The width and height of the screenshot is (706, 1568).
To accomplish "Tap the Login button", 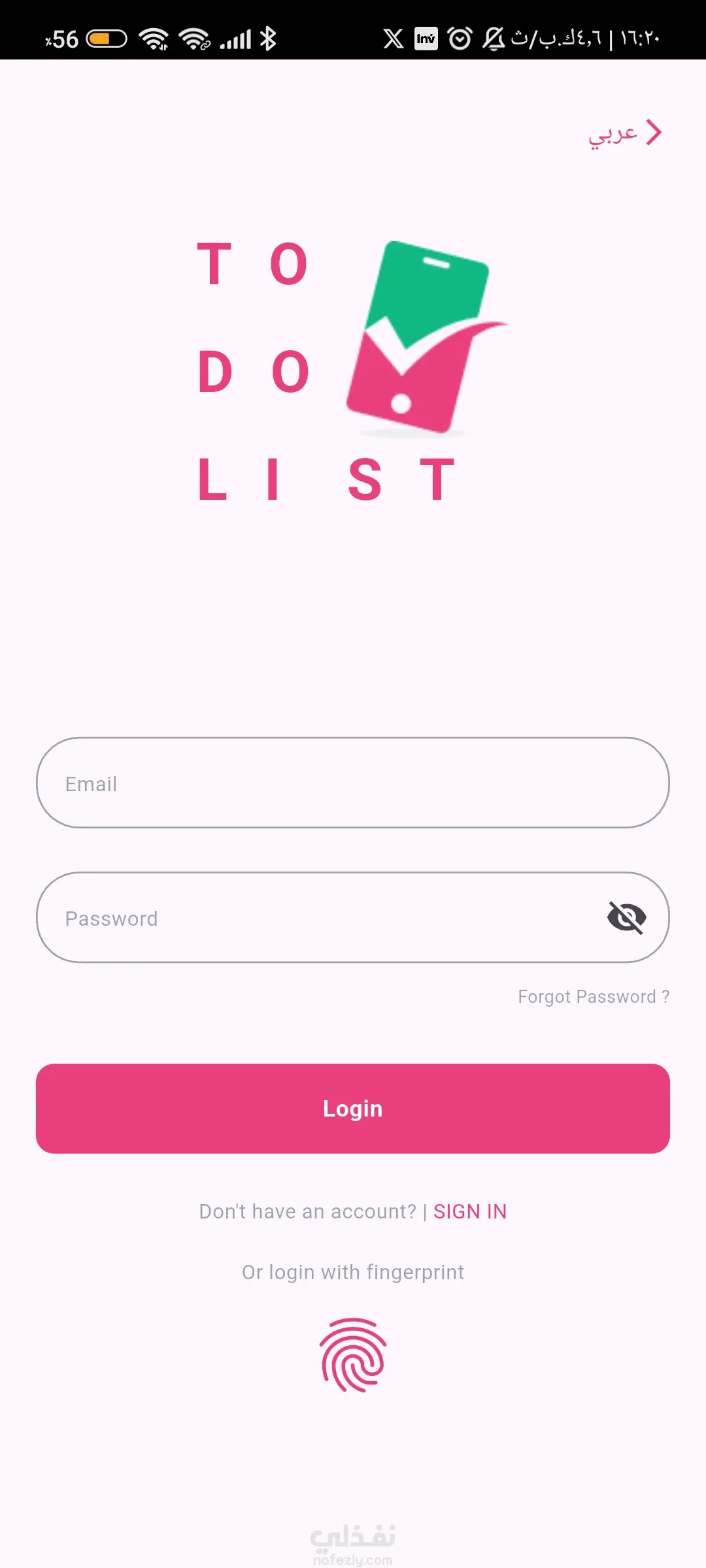I will [353, 1109].
